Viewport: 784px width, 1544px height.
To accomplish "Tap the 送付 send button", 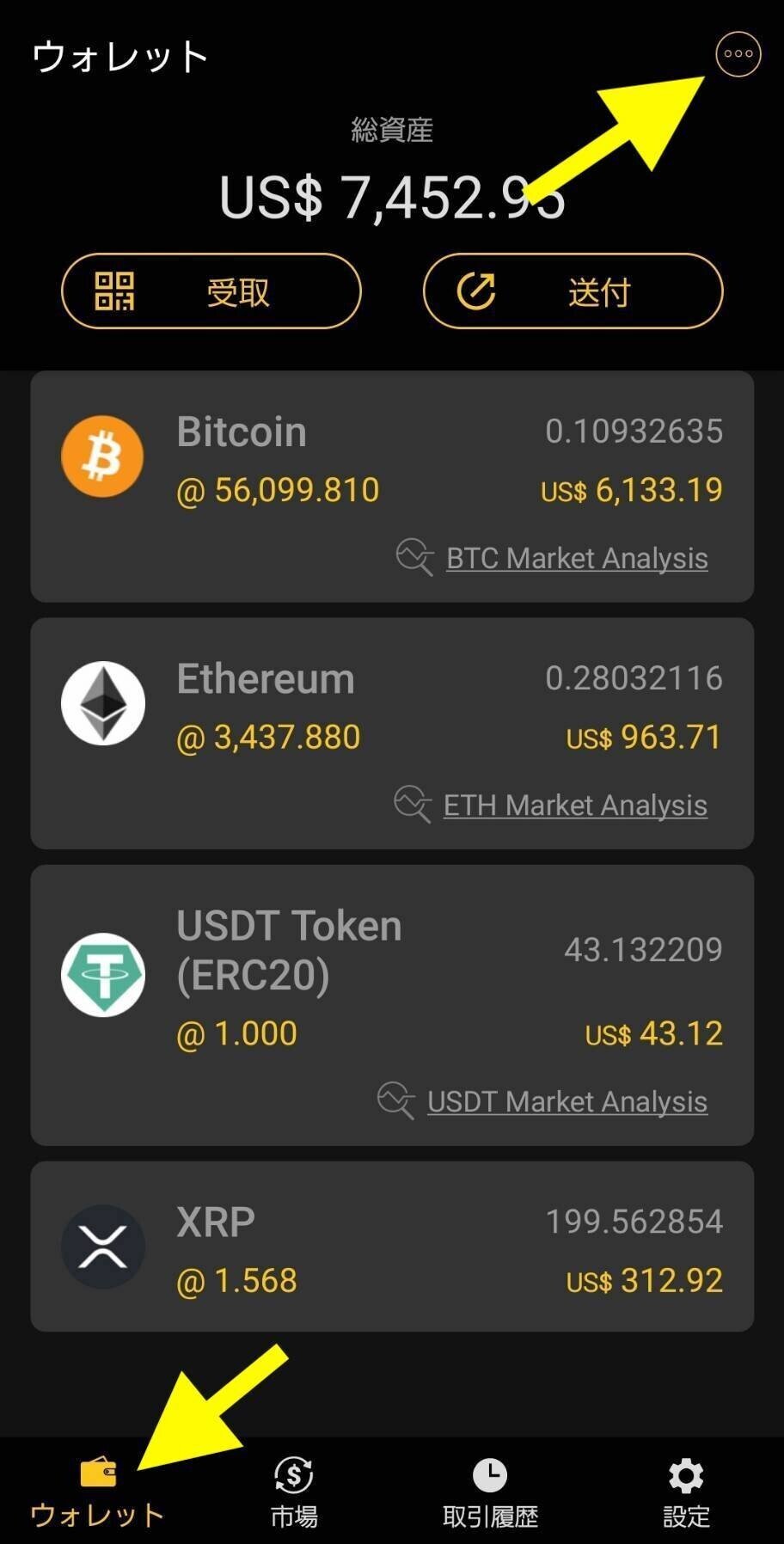I will pyautogui.click(x=572, y=291).
